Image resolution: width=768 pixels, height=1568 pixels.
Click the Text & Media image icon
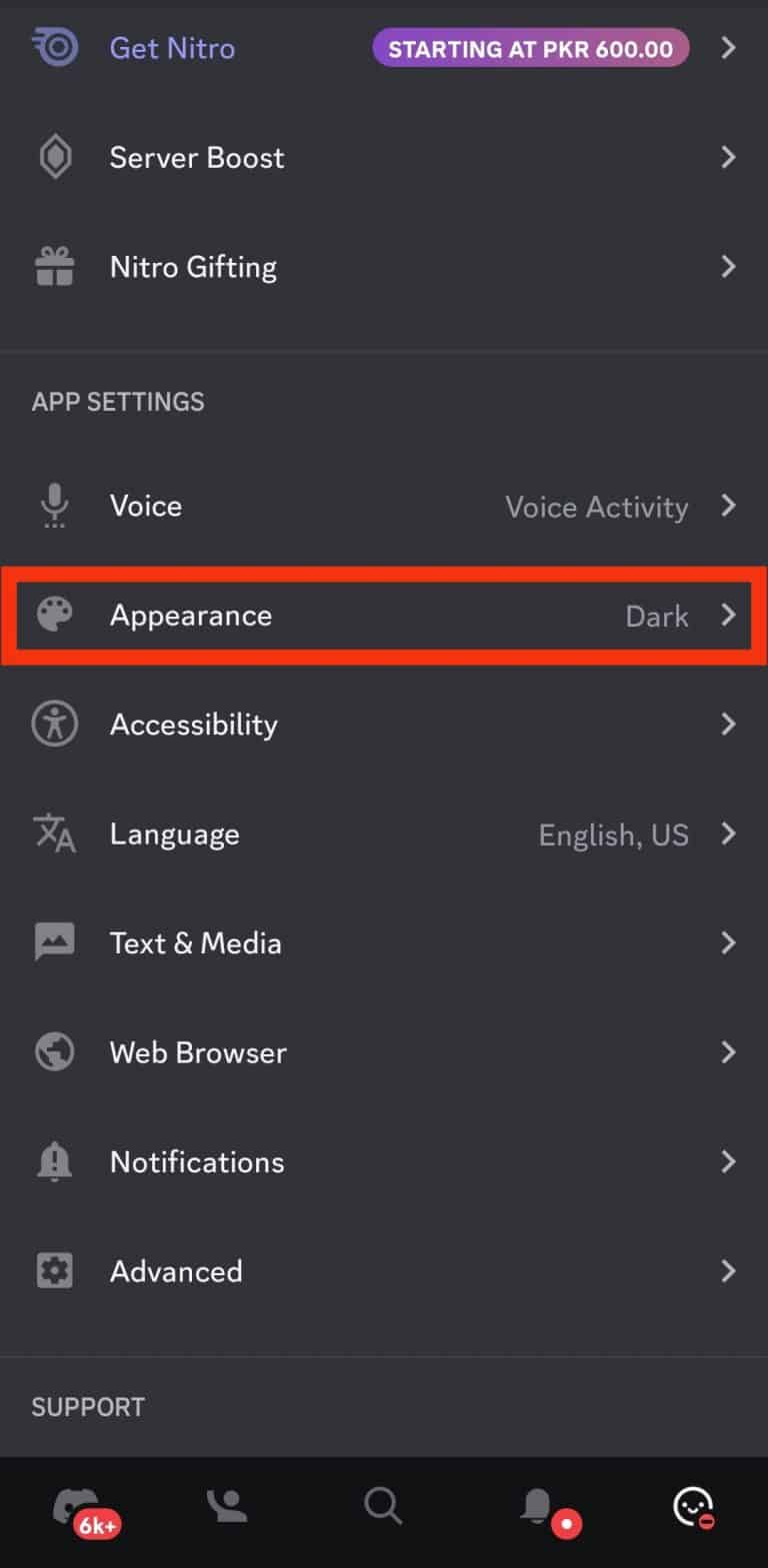54,942
